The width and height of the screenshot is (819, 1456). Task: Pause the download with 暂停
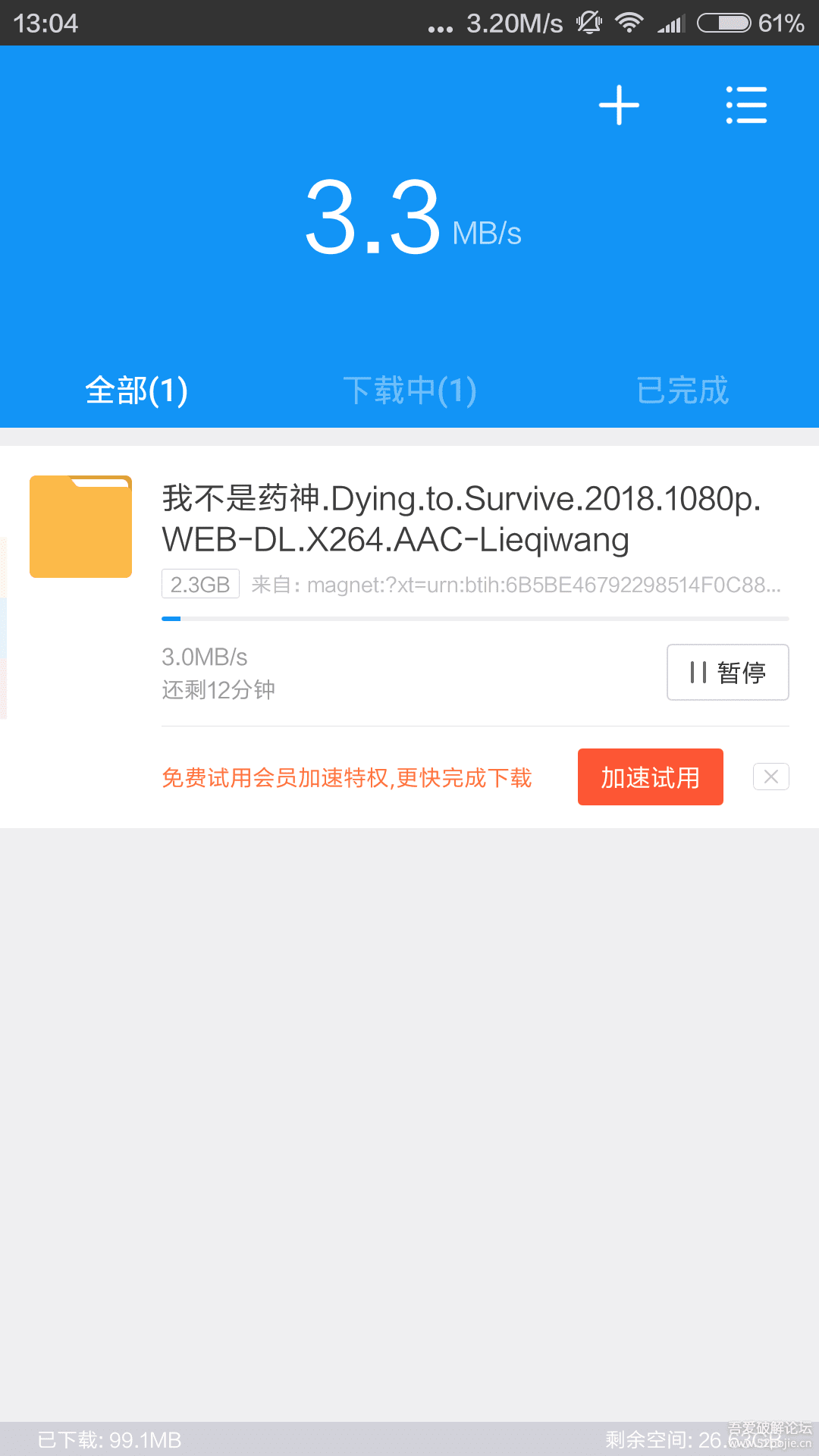click(x=727, y=672)
